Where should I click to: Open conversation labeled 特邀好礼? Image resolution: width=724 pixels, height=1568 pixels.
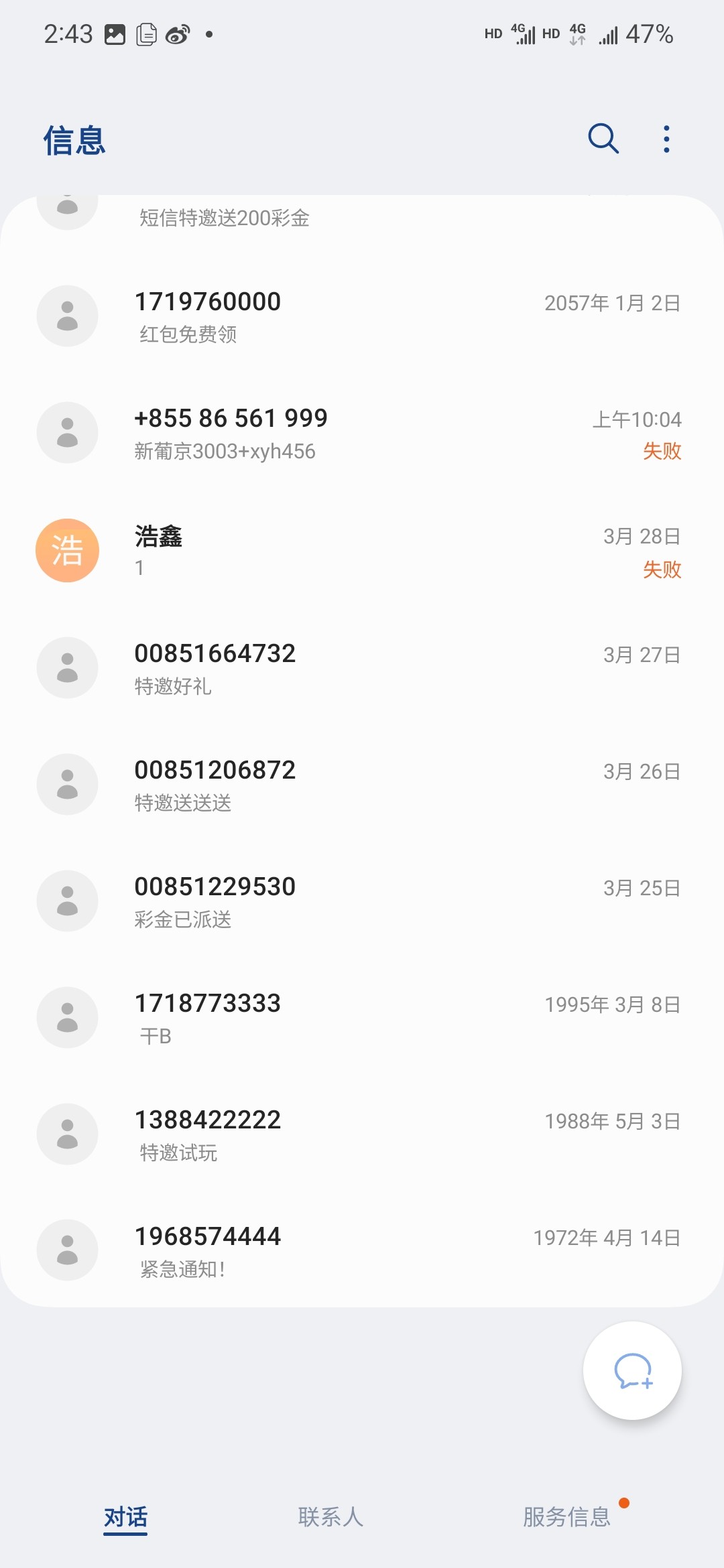pyautogui.click(x=335, y=667)
